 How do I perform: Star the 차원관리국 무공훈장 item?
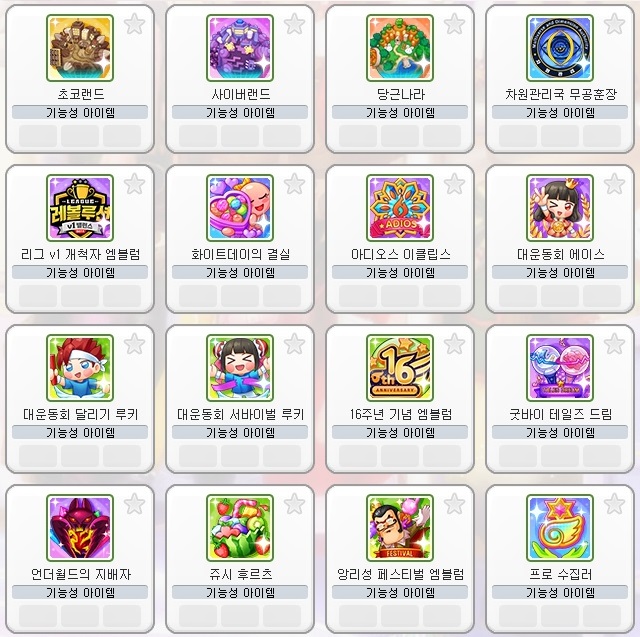614,24
